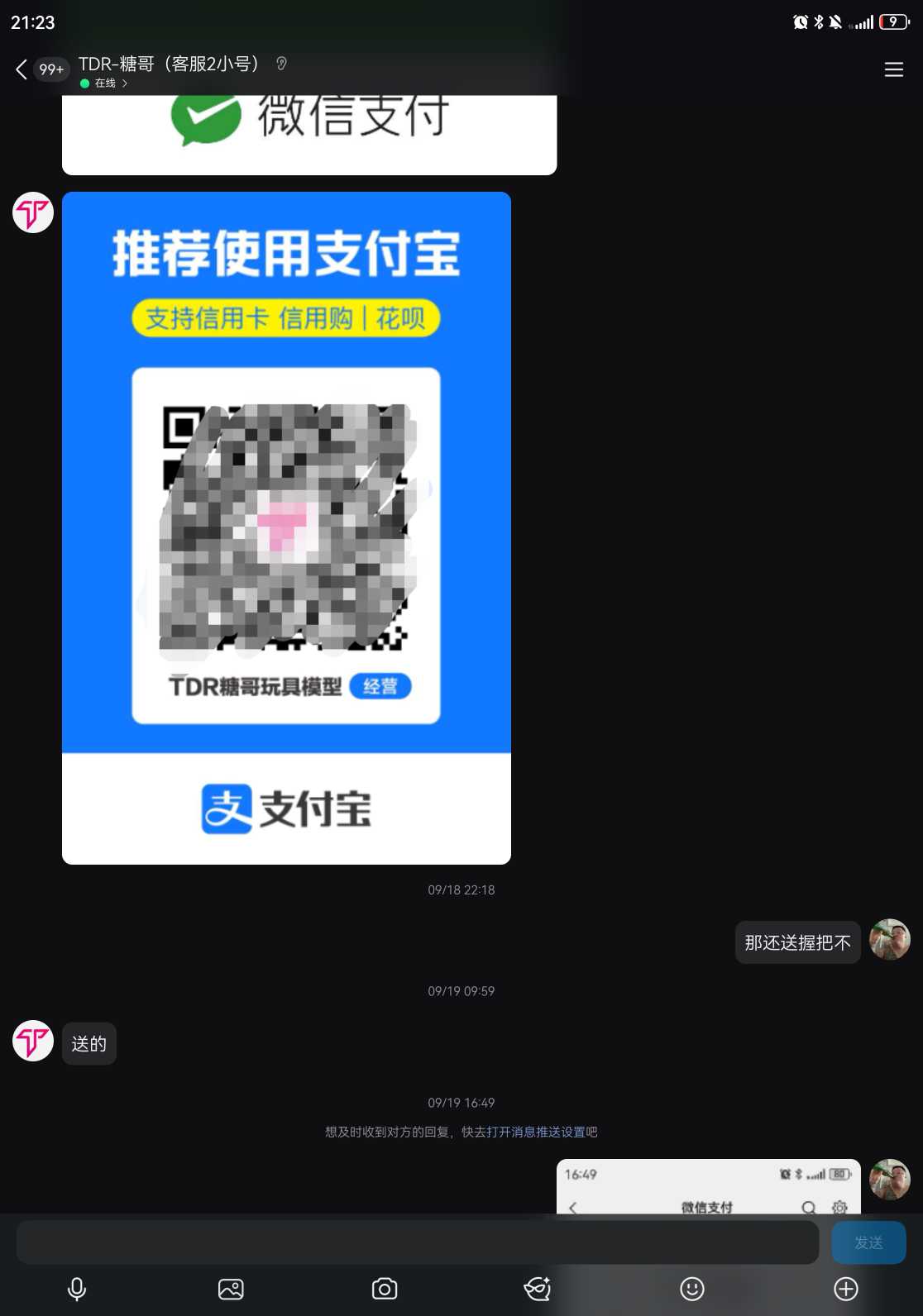Open the Alipay QR code image
This screenshot has width=923, height=1316.
286,527
